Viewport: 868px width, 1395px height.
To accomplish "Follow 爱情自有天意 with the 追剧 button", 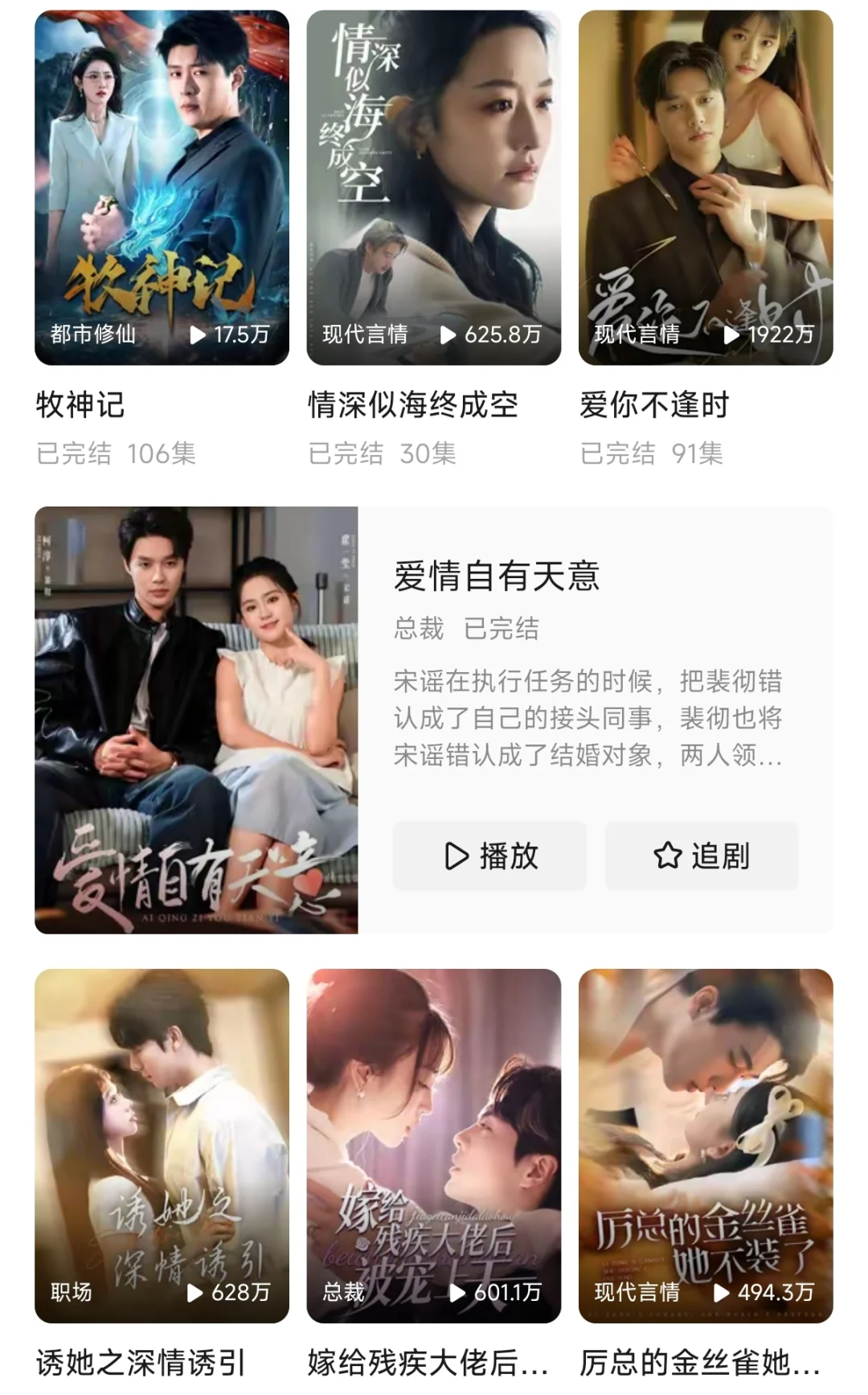I will pyautogui.click(x=701, y=855).
